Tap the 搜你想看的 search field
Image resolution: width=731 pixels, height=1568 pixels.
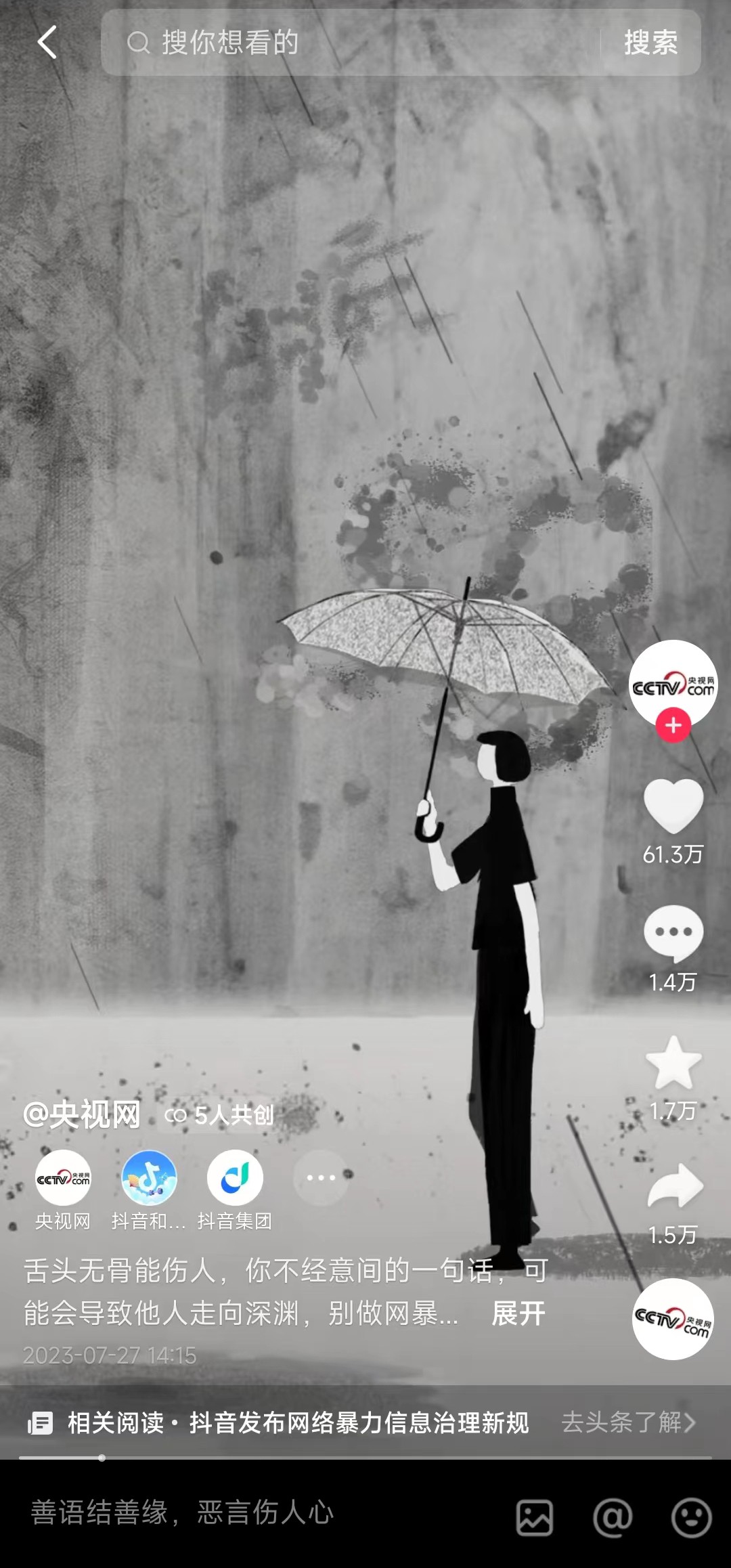pos(352,43)
